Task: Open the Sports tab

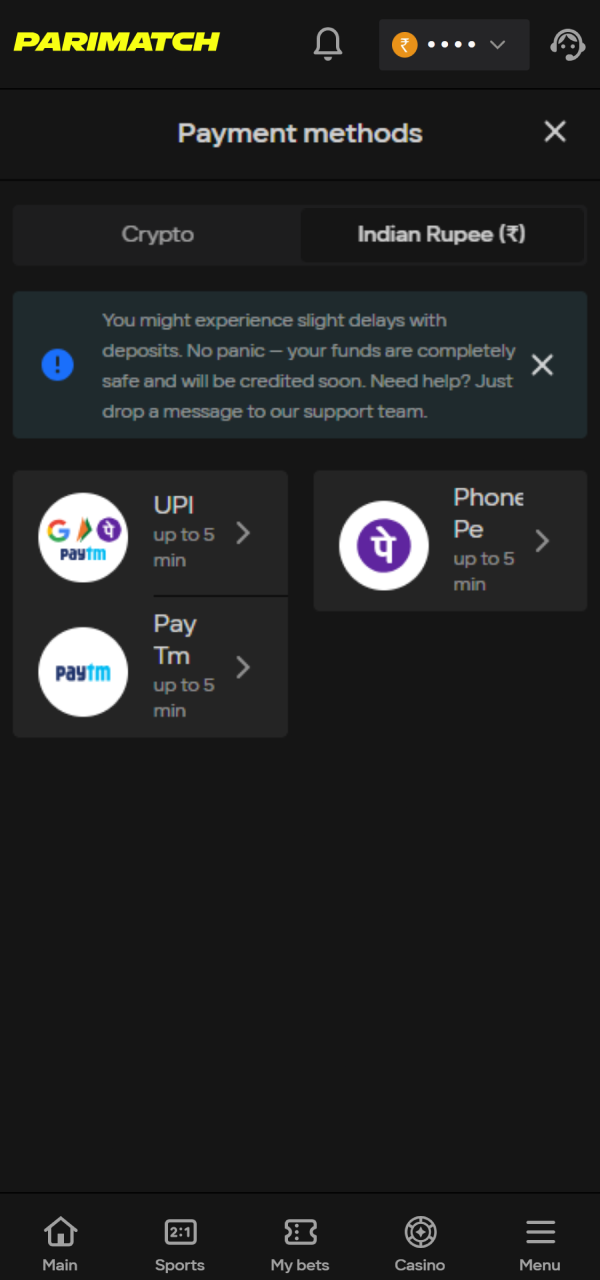Action: tap(180, 1244)
